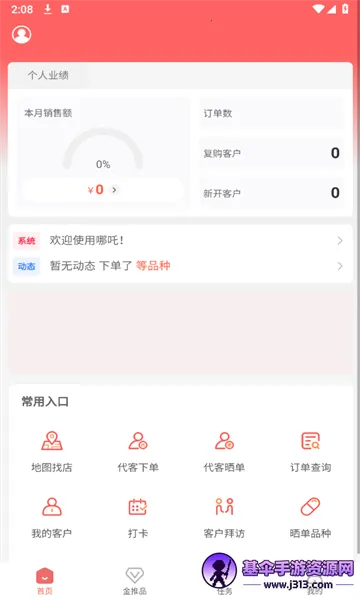Open 晒单品种 shortcut

click(310, 518)
